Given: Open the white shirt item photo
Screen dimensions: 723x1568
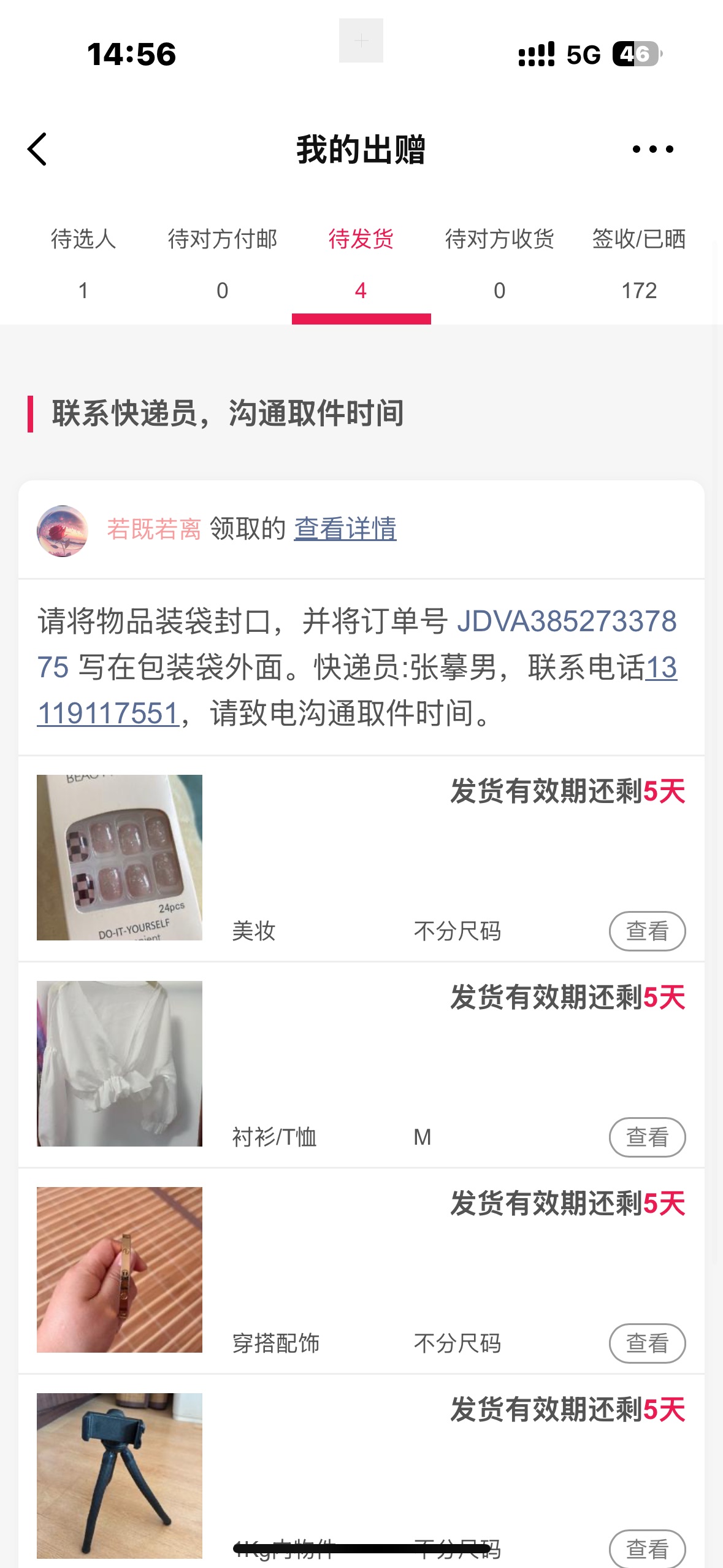Looking at the screenshot, I should 120,1063.
